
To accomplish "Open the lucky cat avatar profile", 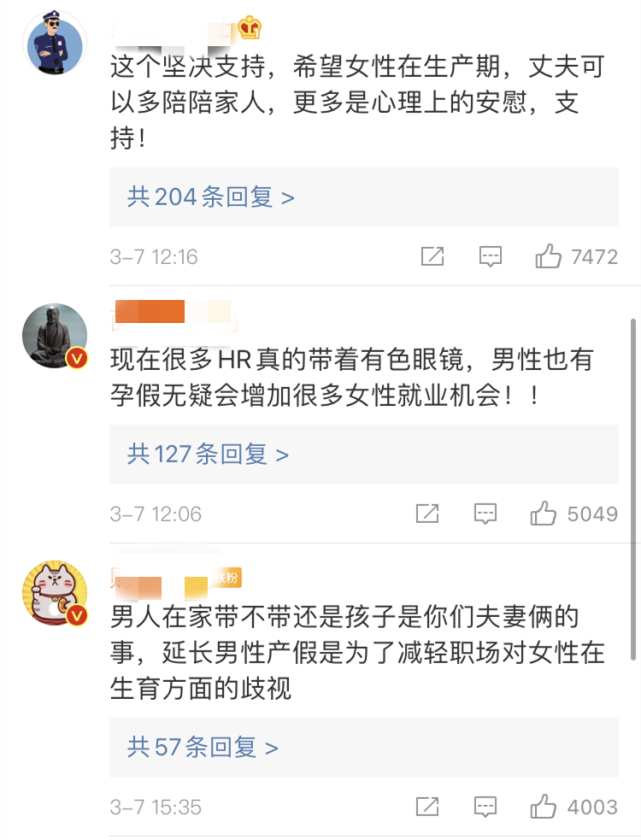I will click(54, 592).
